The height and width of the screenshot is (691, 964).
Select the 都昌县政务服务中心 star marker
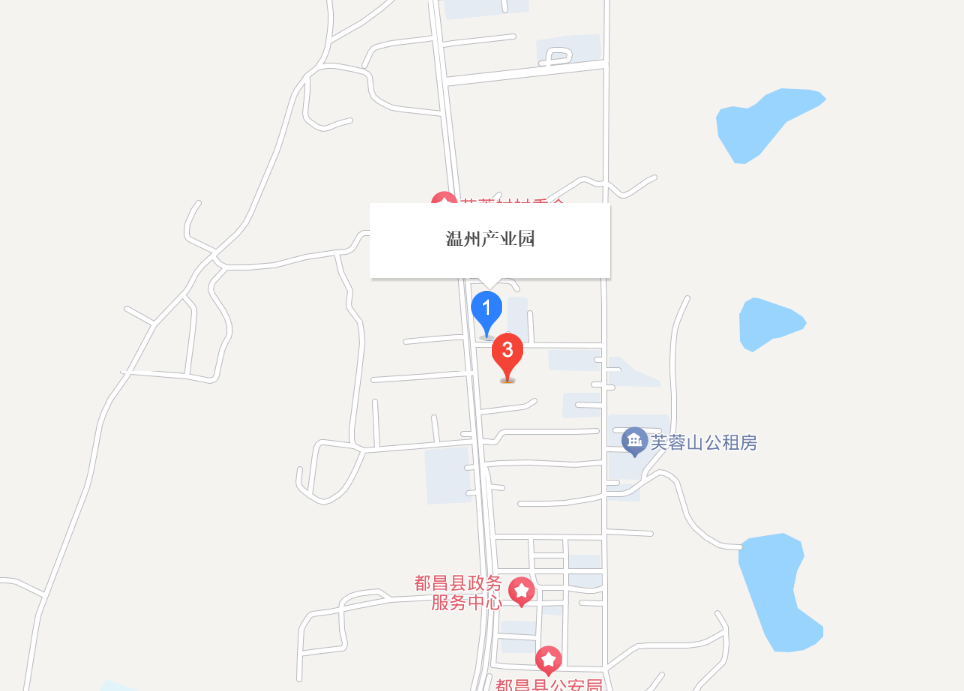point(521,591)
